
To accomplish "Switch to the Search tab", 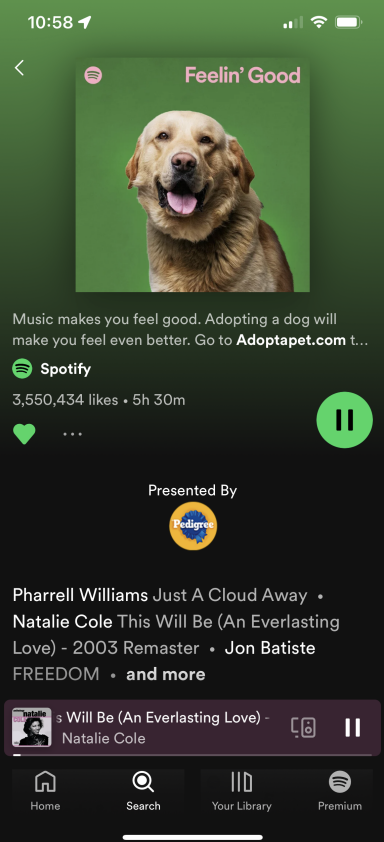I will click(143, 791).
